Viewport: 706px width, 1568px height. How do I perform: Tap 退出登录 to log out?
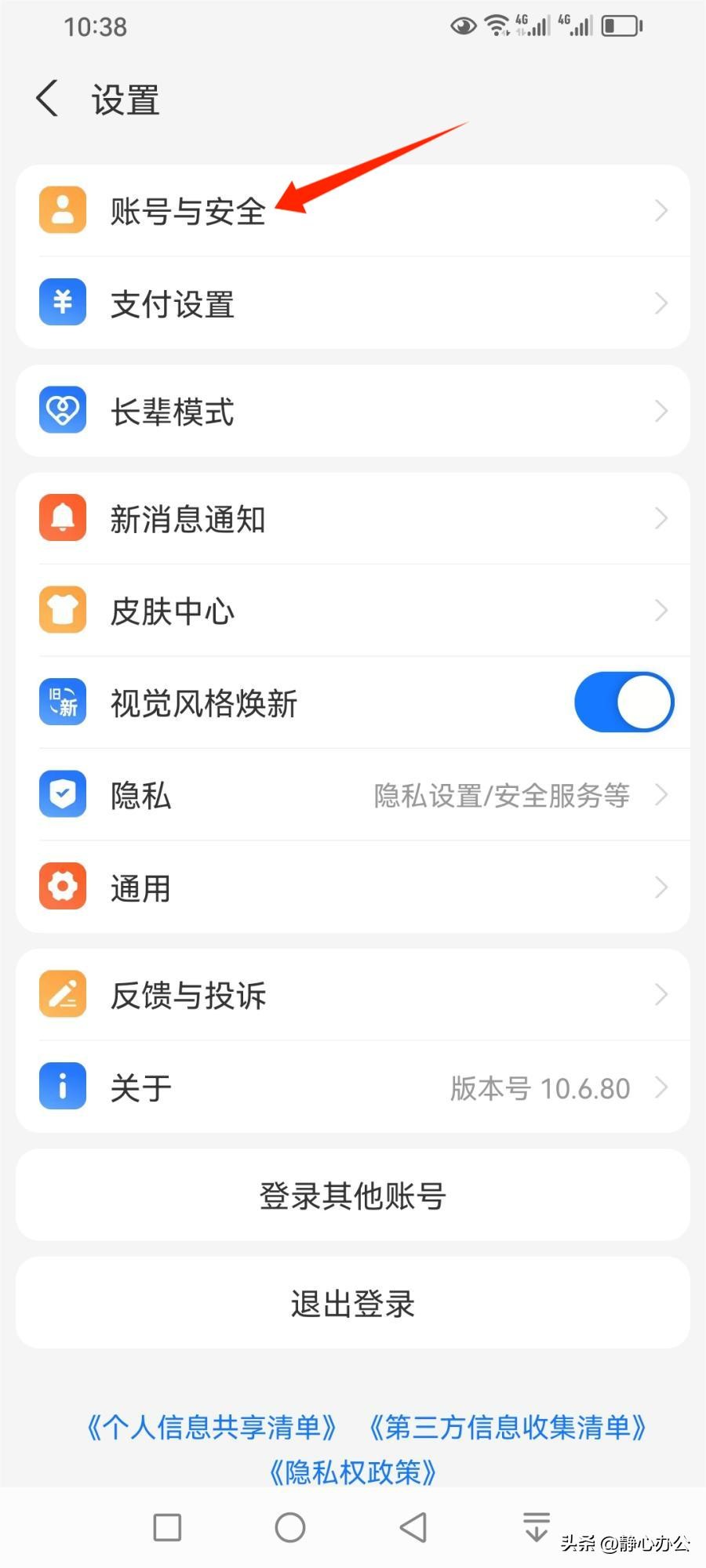click(353, 1304)
